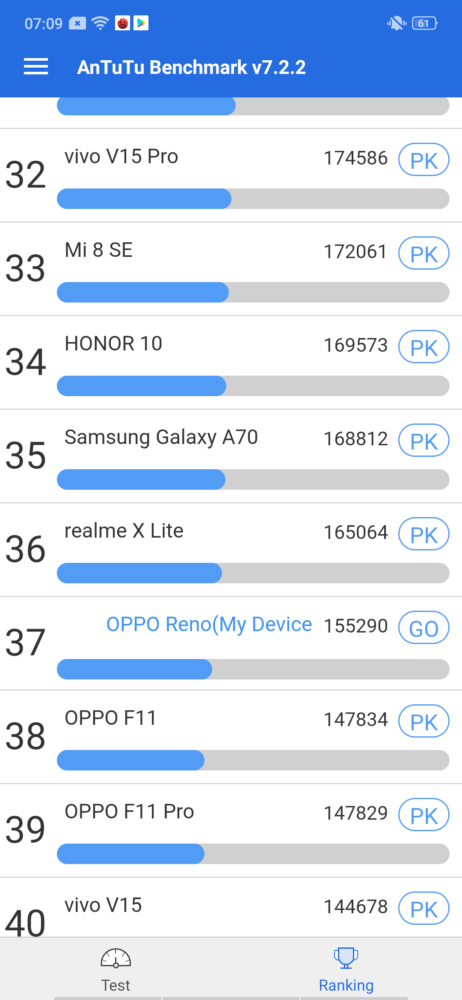Tap the OPPO F11 PK button
The height and width of the screenshot is (1000, 462).
(424, 722)
